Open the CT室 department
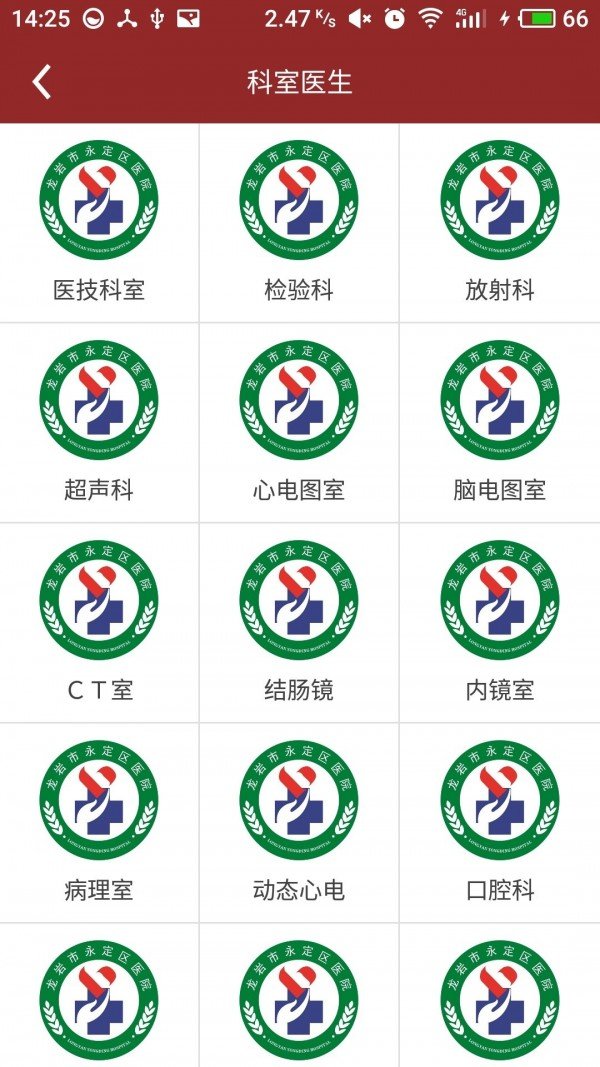Screen dimensions: 600x1067 click(99, 623)
